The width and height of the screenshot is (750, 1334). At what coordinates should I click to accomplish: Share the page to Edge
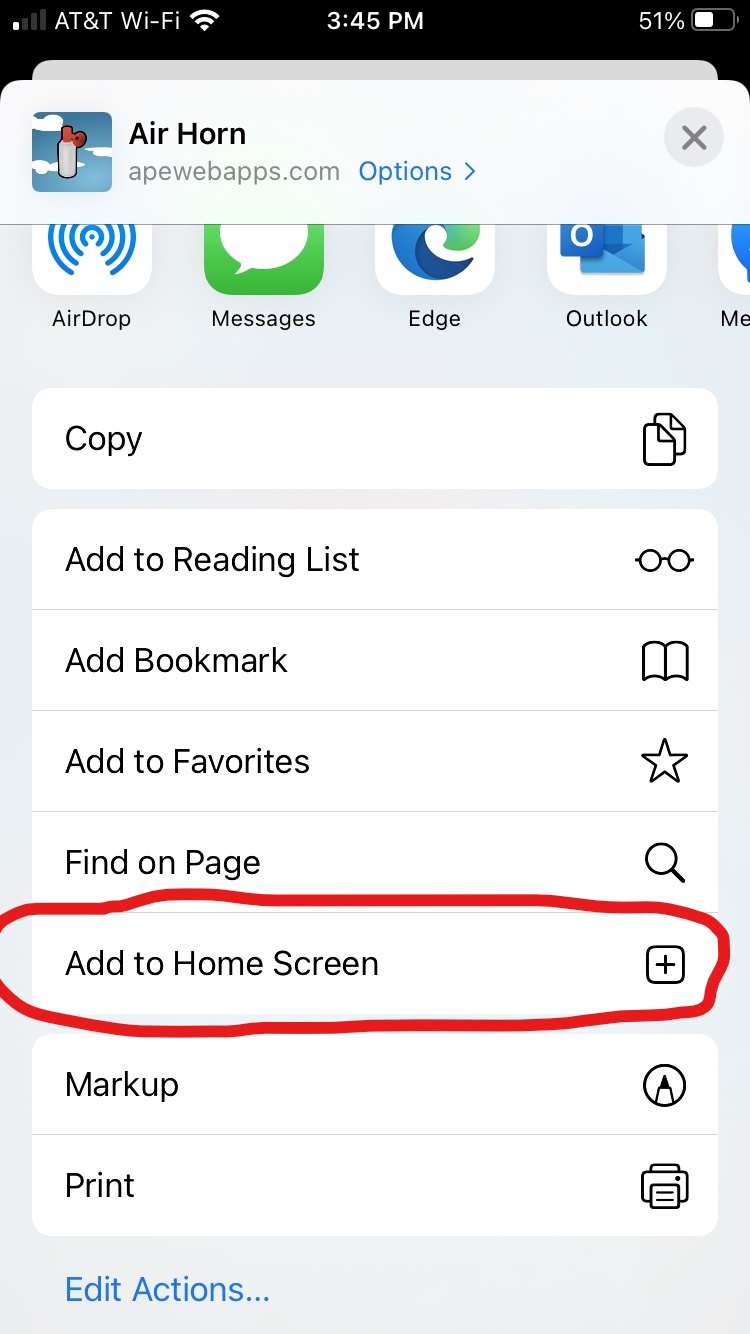click(435, 268)
